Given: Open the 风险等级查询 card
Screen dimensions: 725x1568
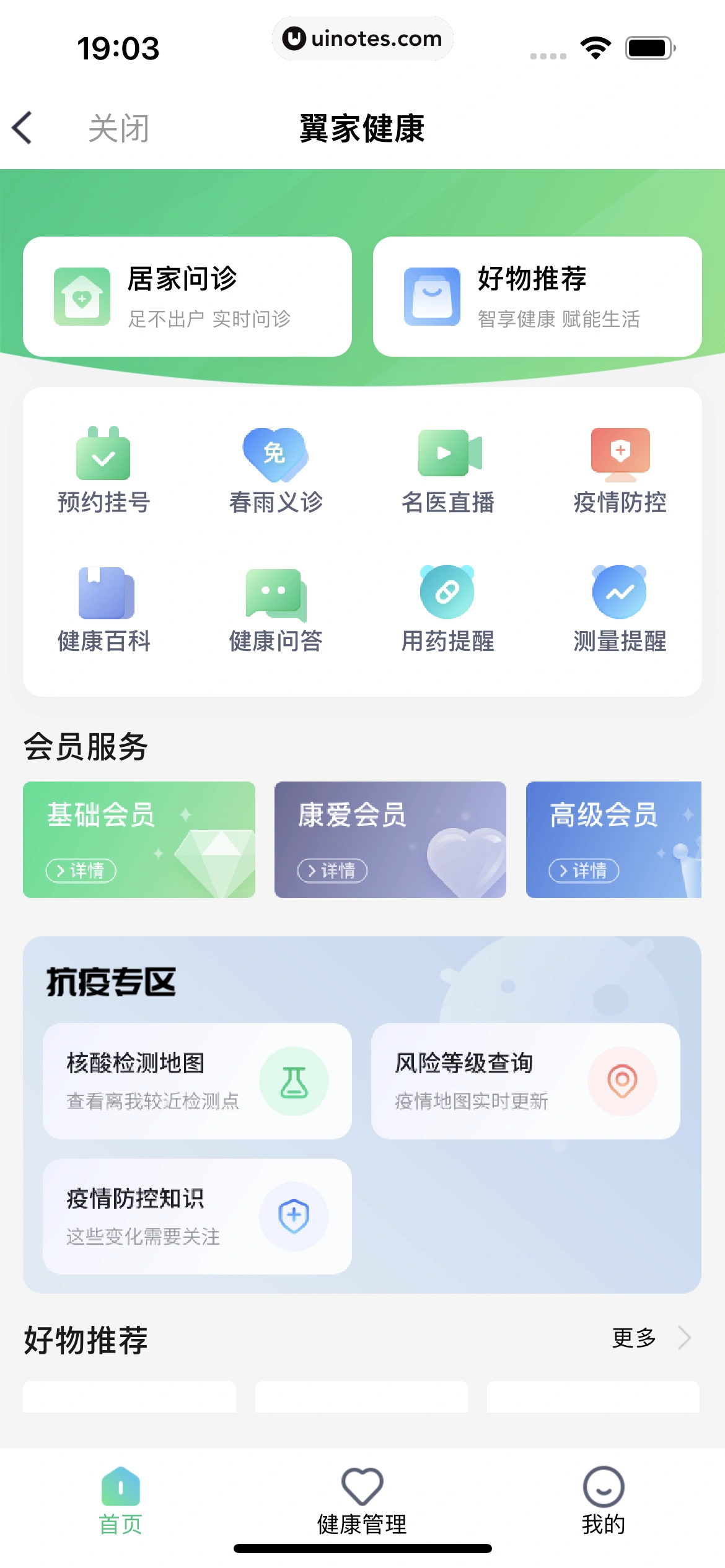Looking at the screenshot, I should [525, 1081].
